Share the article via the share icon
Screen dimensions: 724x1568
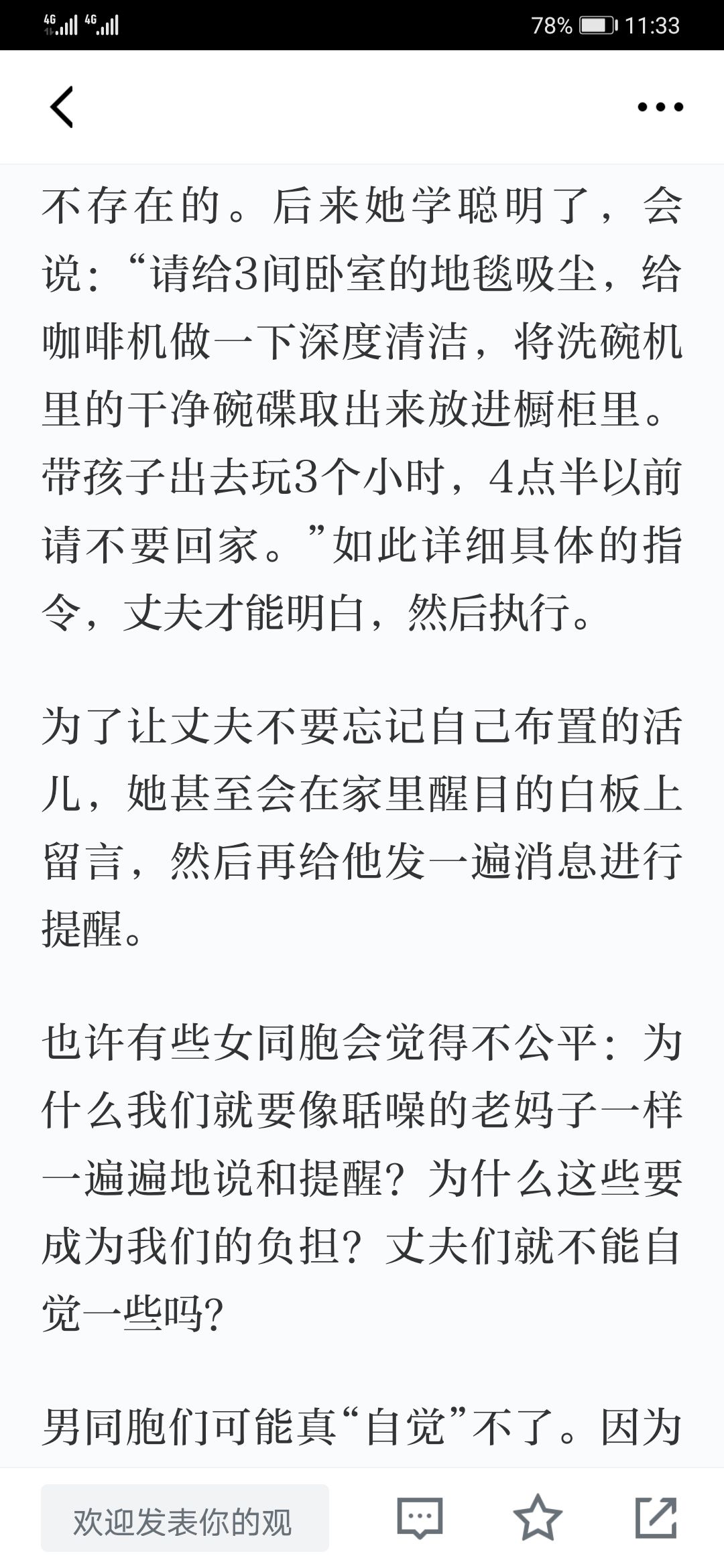point(656,1517)
